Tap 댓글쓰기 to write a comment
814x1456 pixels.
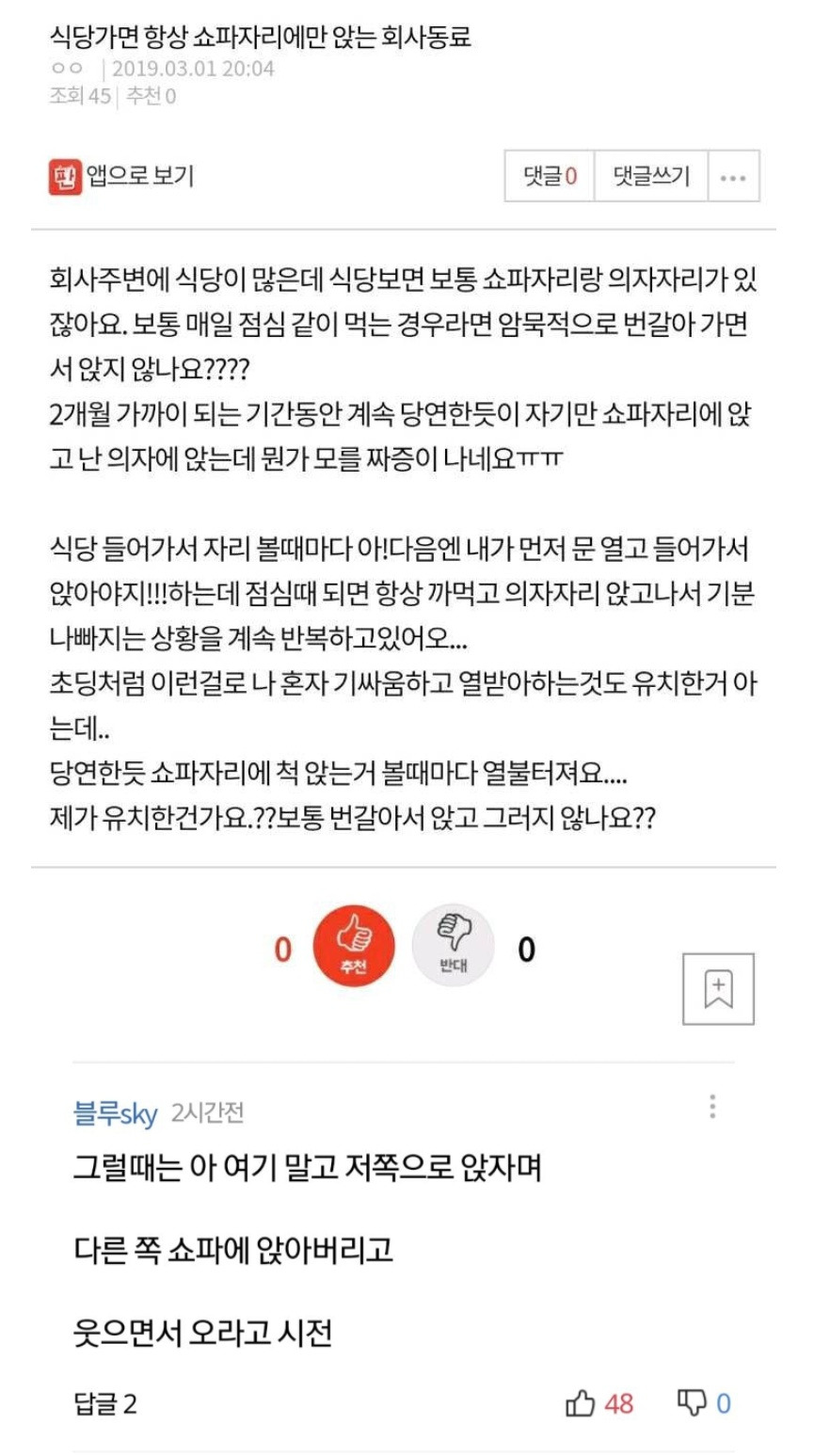[x=651, y=176]
